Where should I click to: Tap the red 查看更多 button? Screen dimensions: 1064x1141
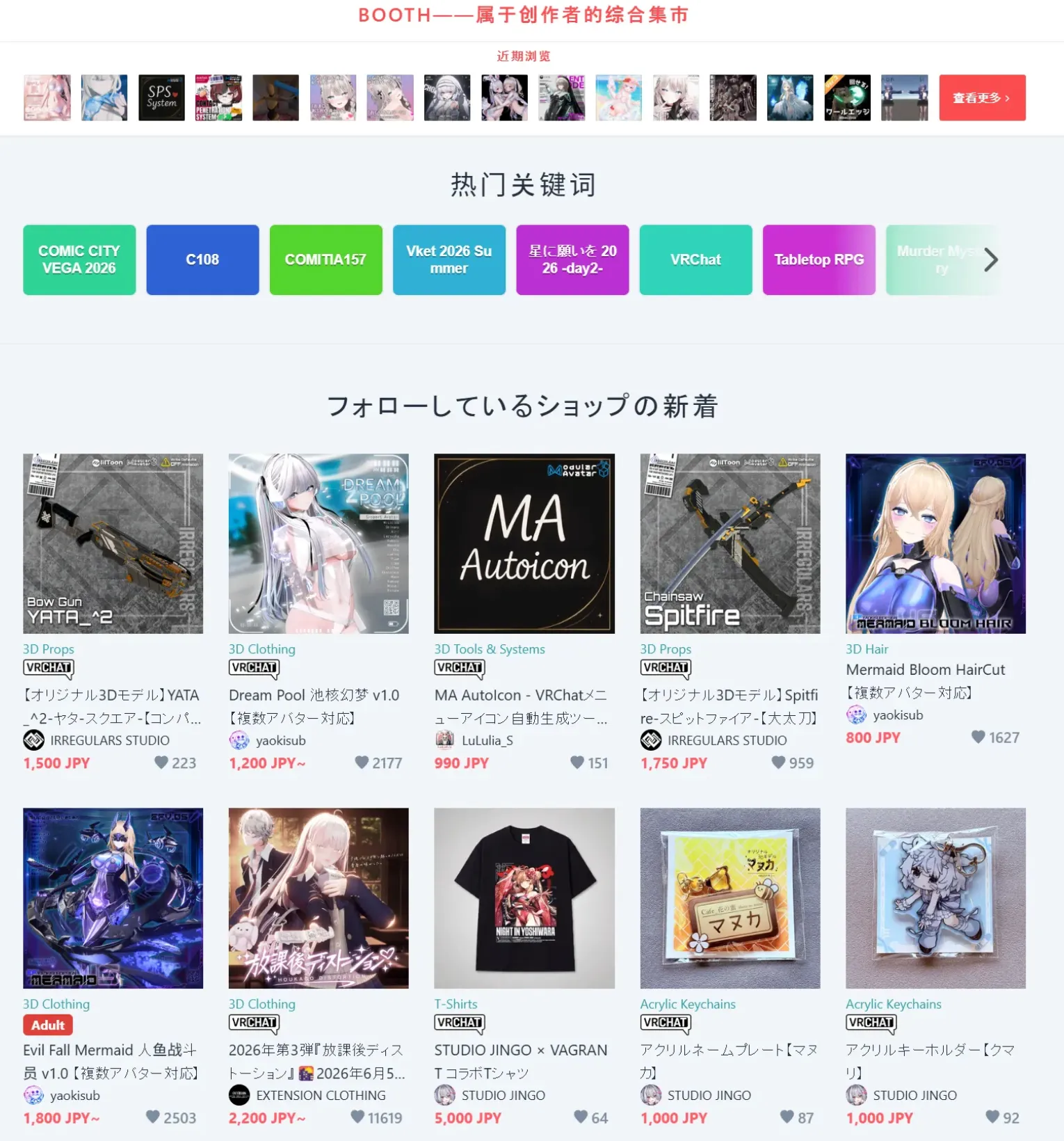tap(982, 97)
